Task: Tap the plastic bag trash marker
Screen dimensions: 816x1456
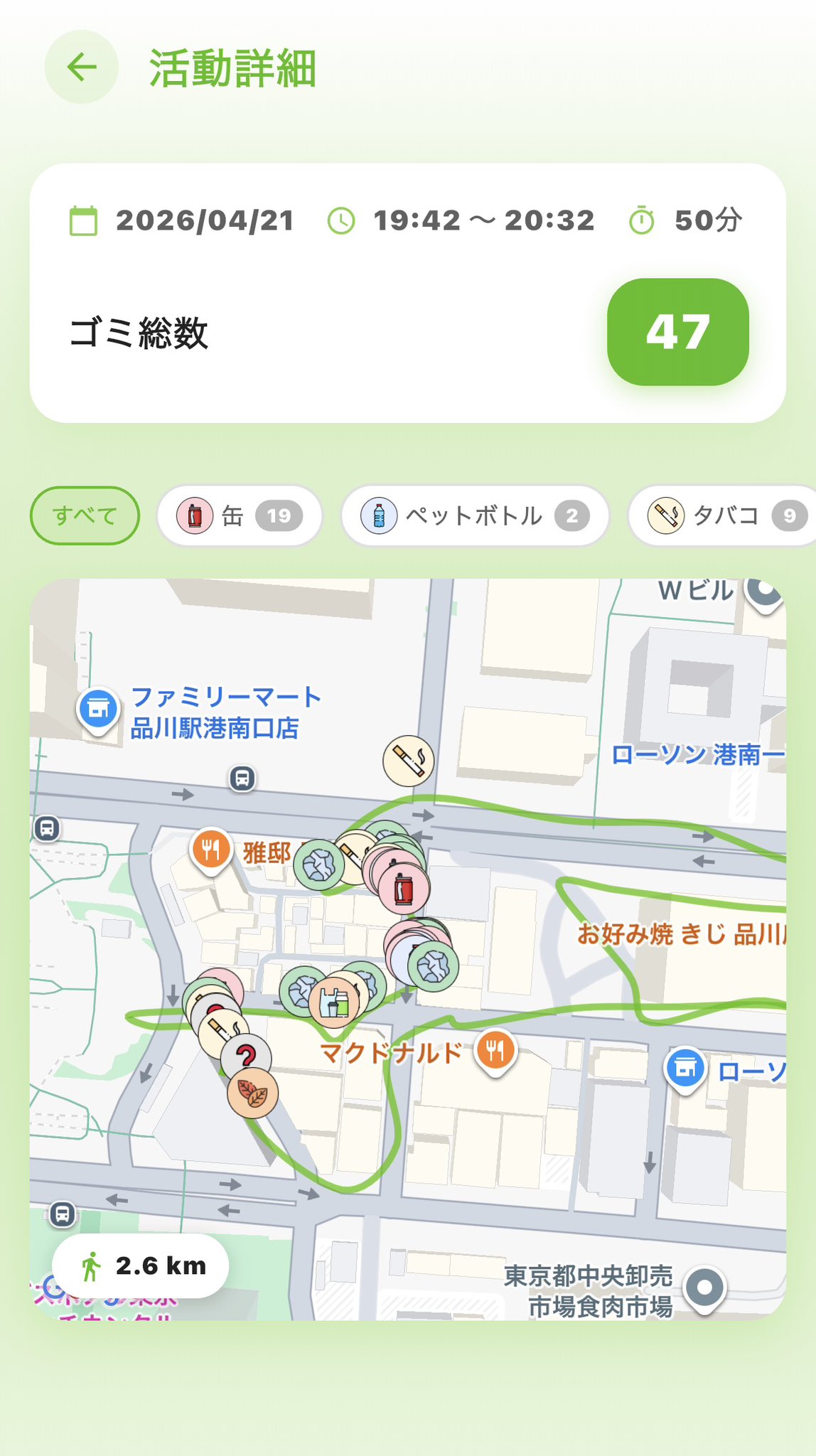Action: (x=334, y=1004)
